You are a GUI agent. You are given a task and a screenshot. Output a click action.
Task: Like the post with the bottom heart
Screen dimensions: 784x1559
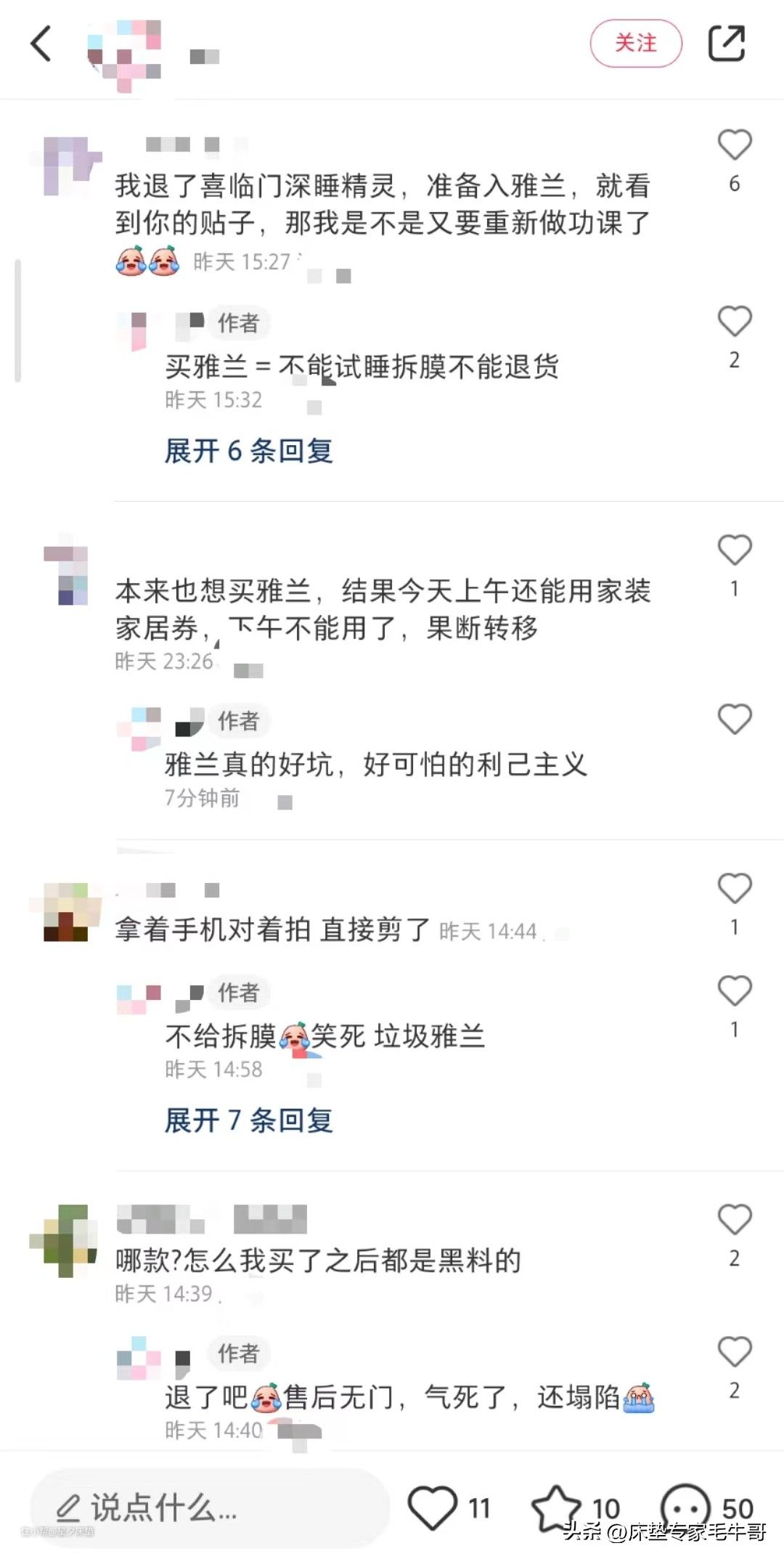433,1507
